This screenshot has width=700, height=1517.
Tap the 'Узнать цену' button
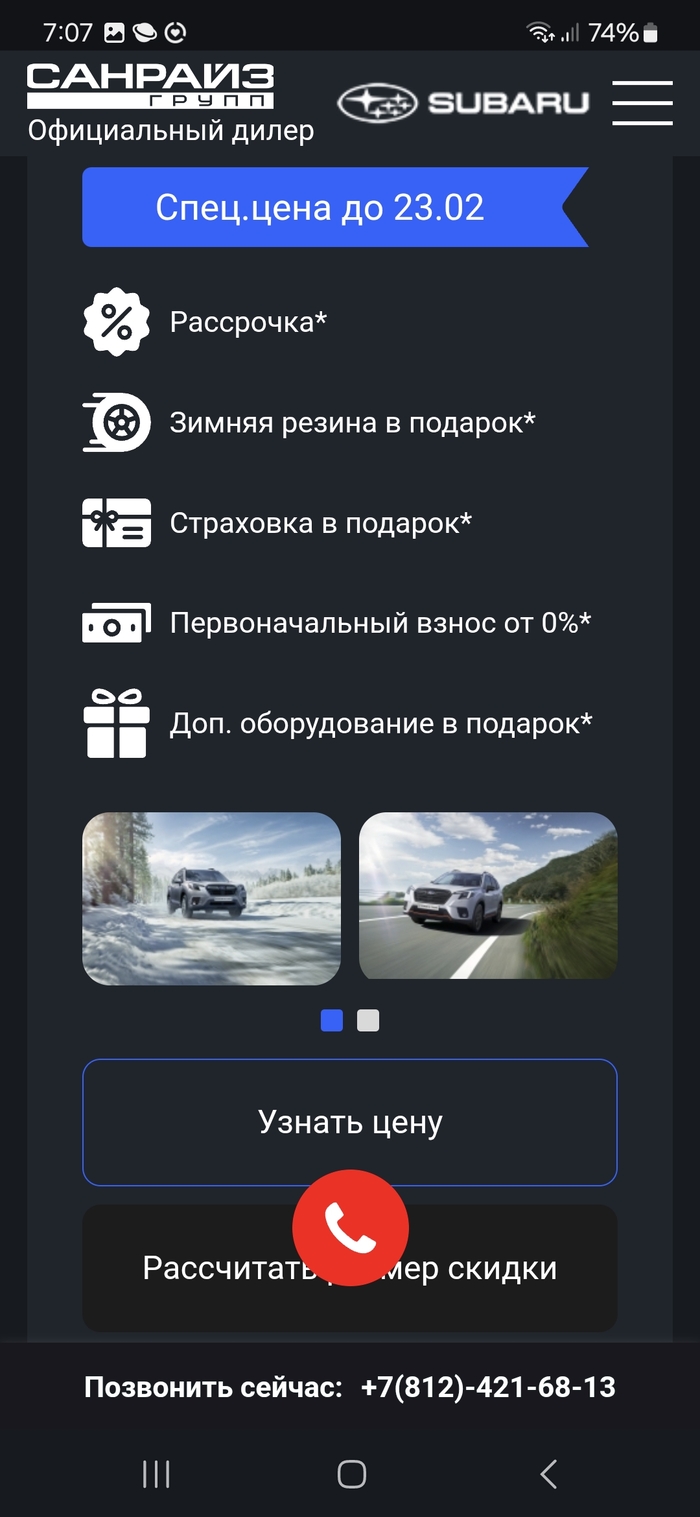pyautogui.click(x=349, y=1122)
